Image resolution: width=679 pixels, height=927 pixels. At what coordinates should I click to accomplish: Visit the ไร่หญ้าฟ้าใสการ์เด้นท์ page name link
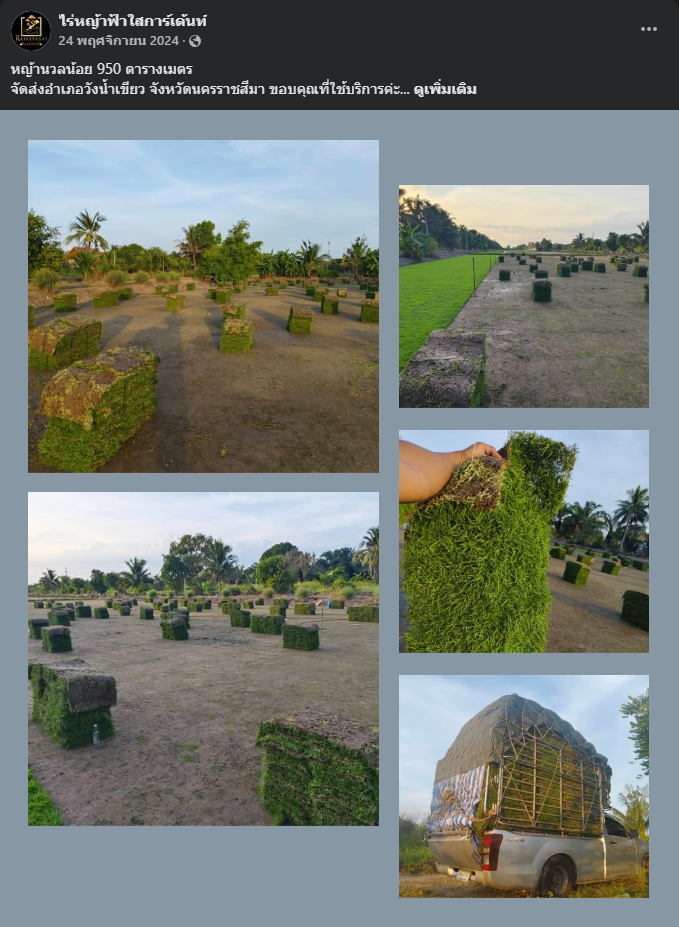[133, 21]
